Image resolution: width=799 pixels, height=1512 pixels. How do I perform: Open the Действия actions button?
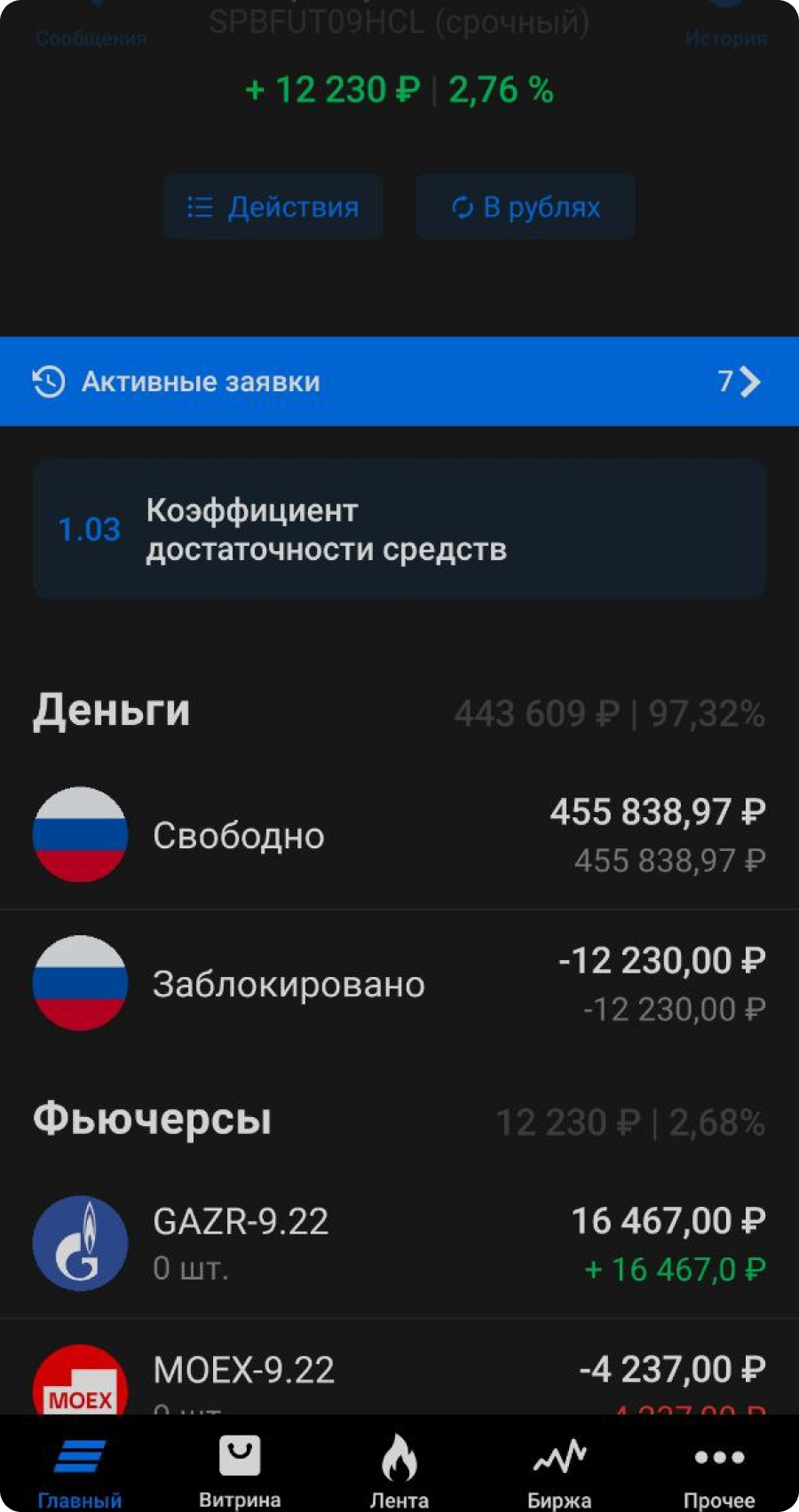pyautogui.click(x=273, y=207)
